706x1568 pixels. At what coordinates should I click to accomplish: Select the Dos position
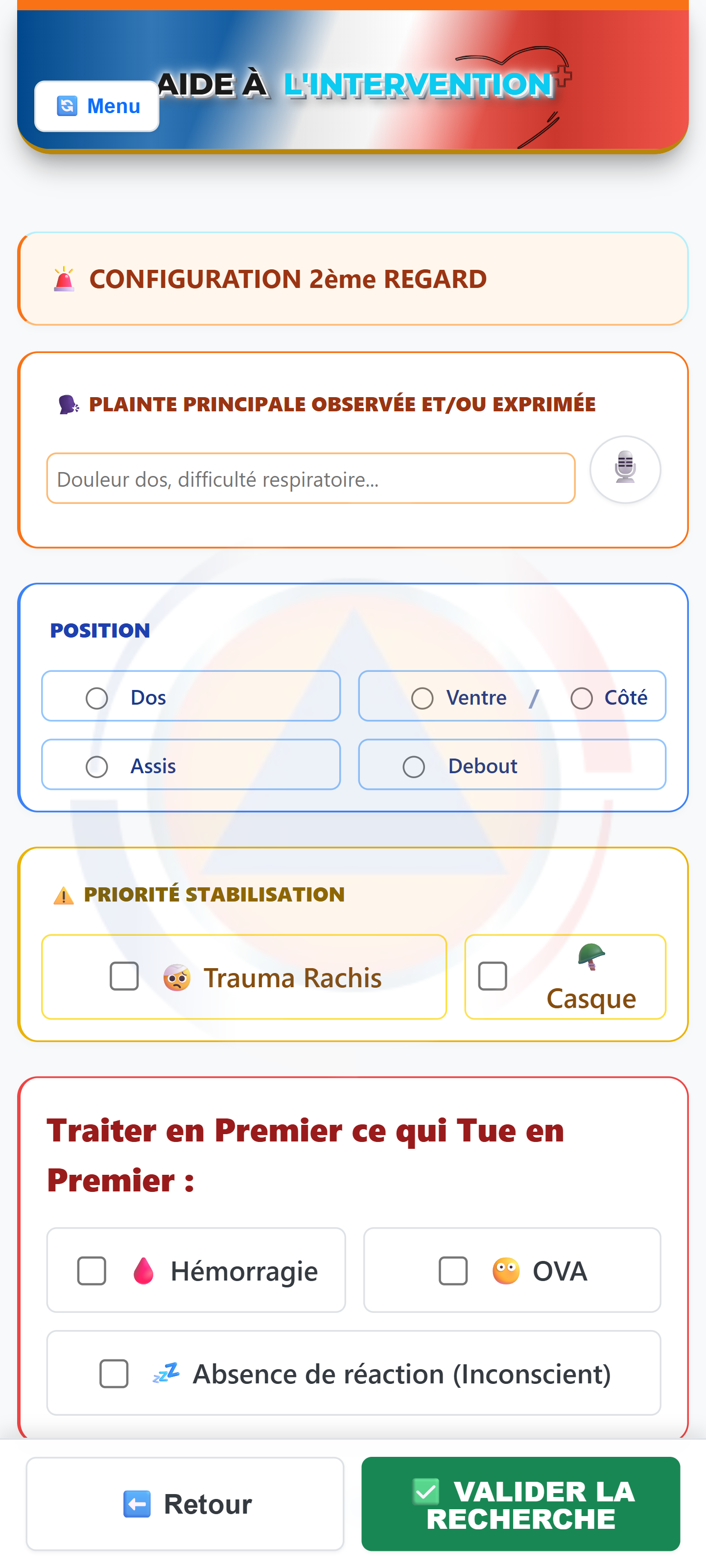point(97,697)
